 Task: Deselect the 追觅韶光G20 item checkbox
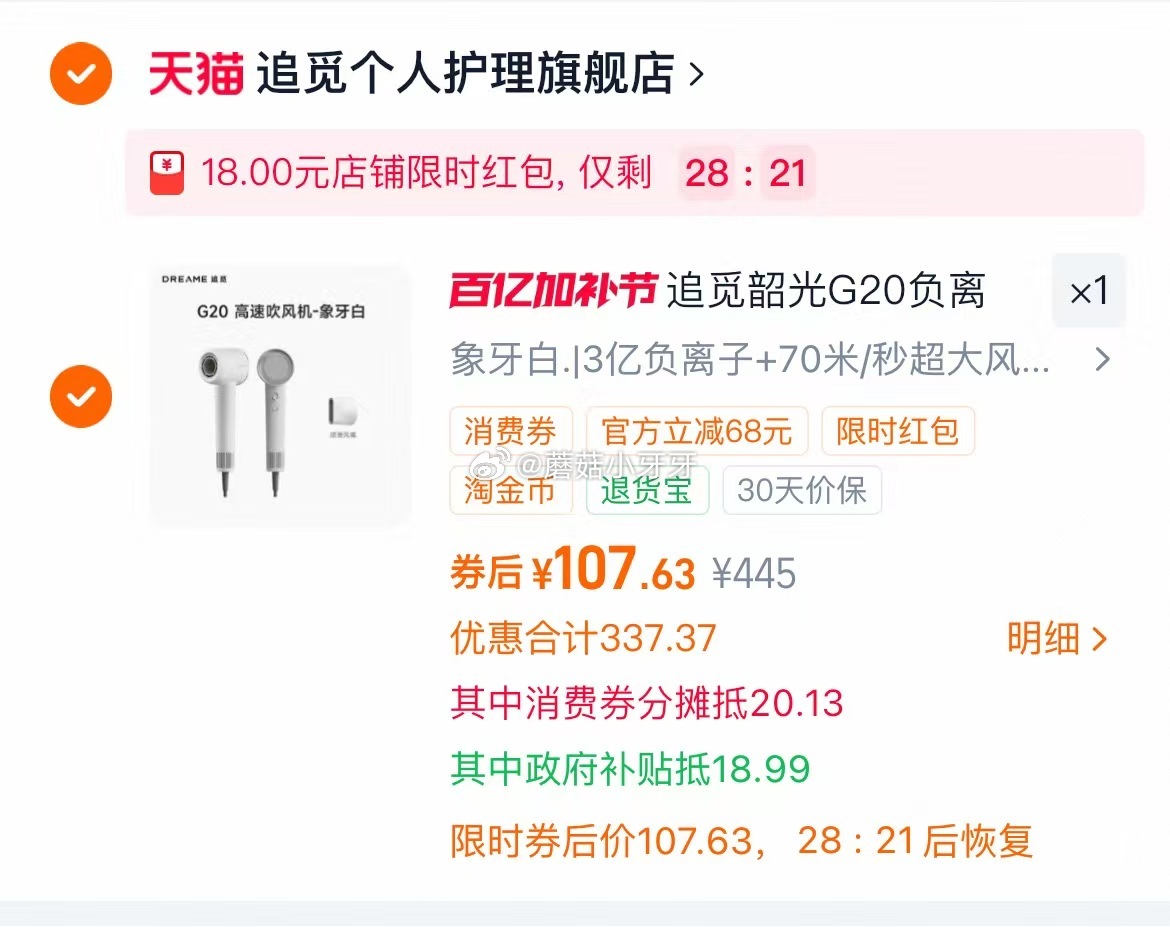pos(81,396)
